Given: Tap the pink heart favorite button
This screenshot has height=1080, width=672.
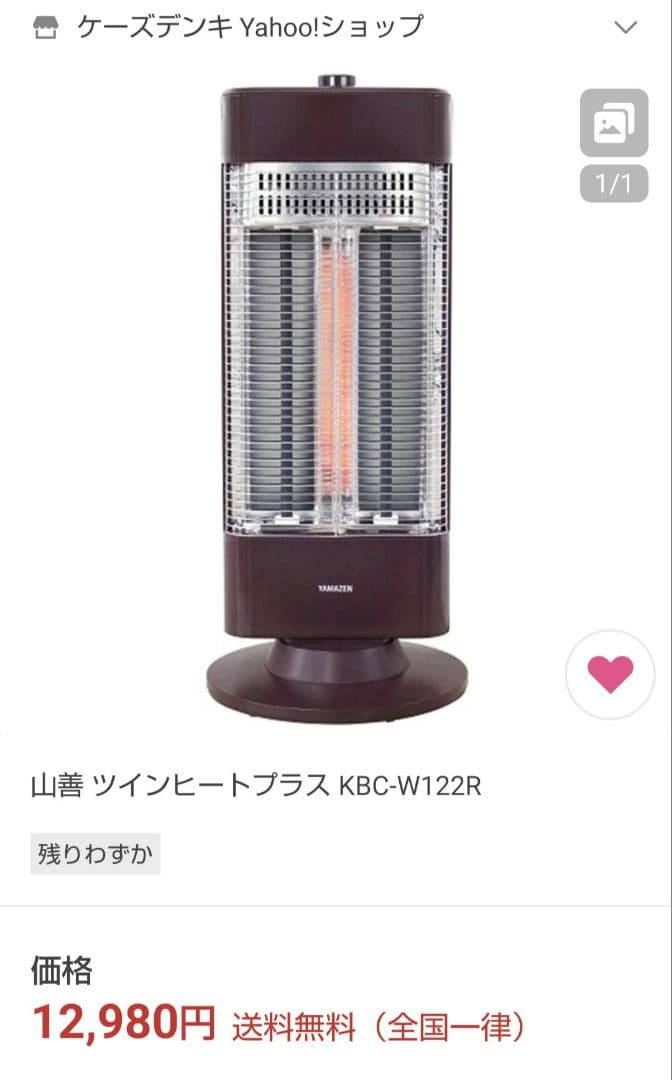Looking at the screenshot, I should (610, 675).
